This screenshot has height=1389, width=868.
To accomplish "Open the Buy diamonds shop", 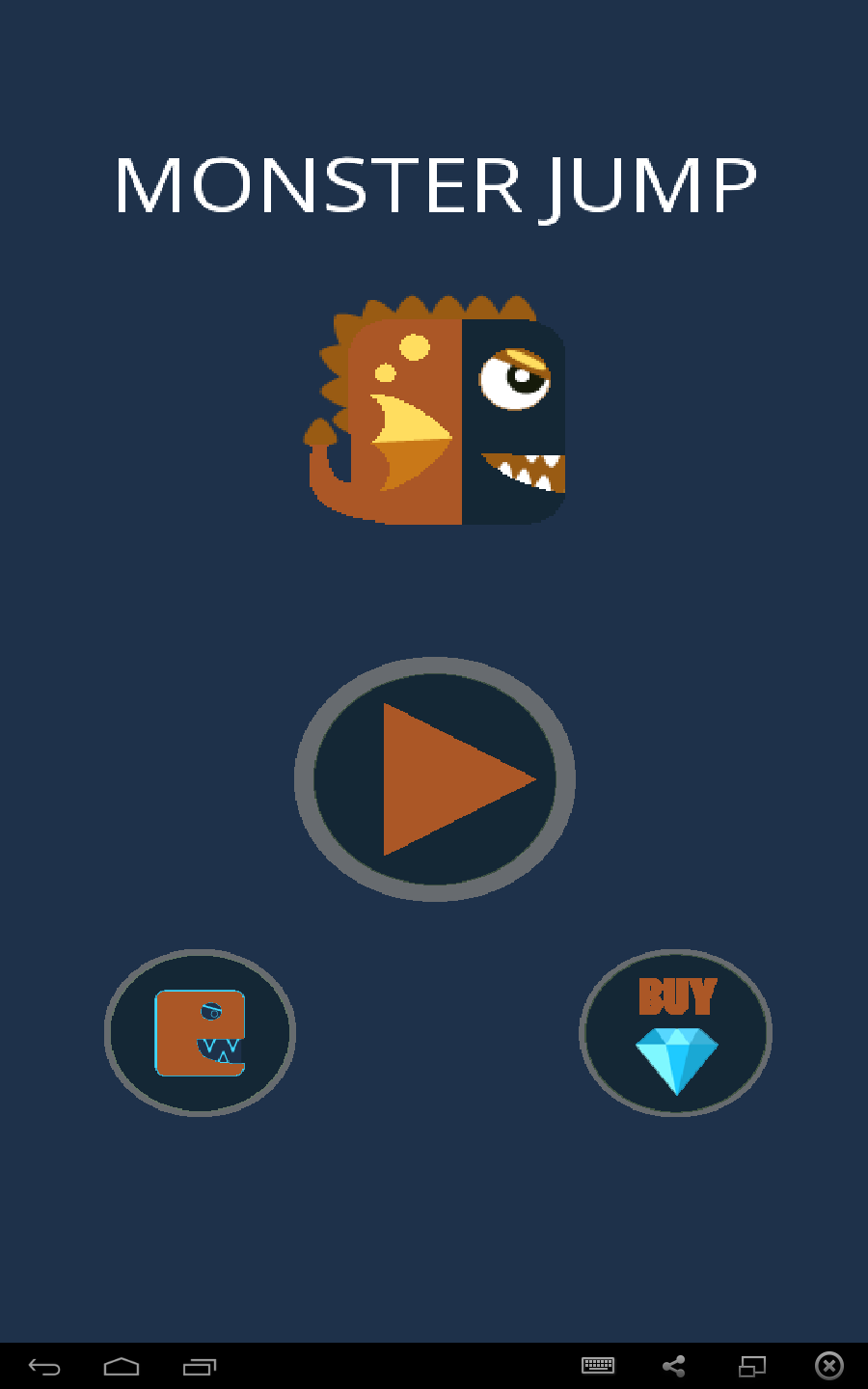I will click(676, 1033).
